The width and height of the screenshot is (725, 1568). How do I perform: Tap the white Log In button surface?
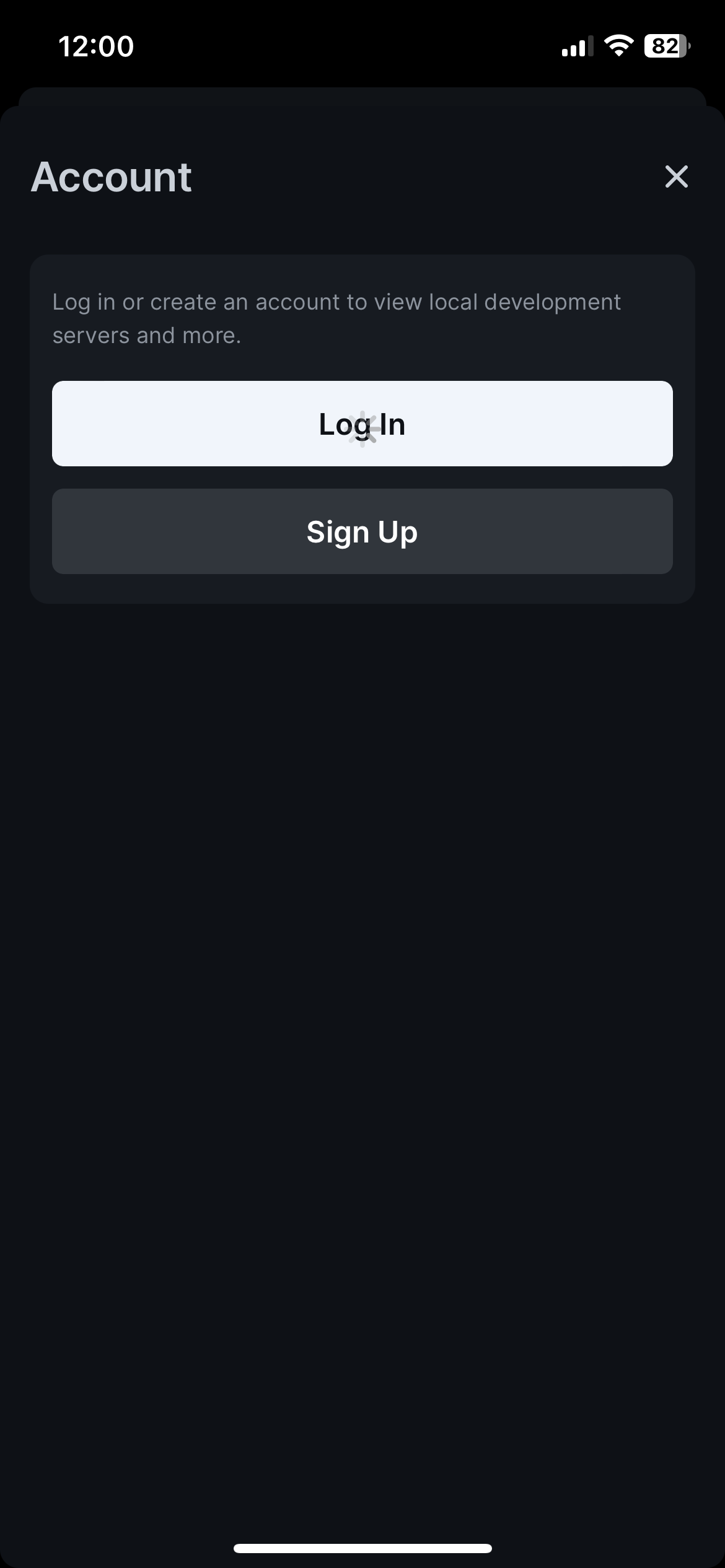coord(362,423)
